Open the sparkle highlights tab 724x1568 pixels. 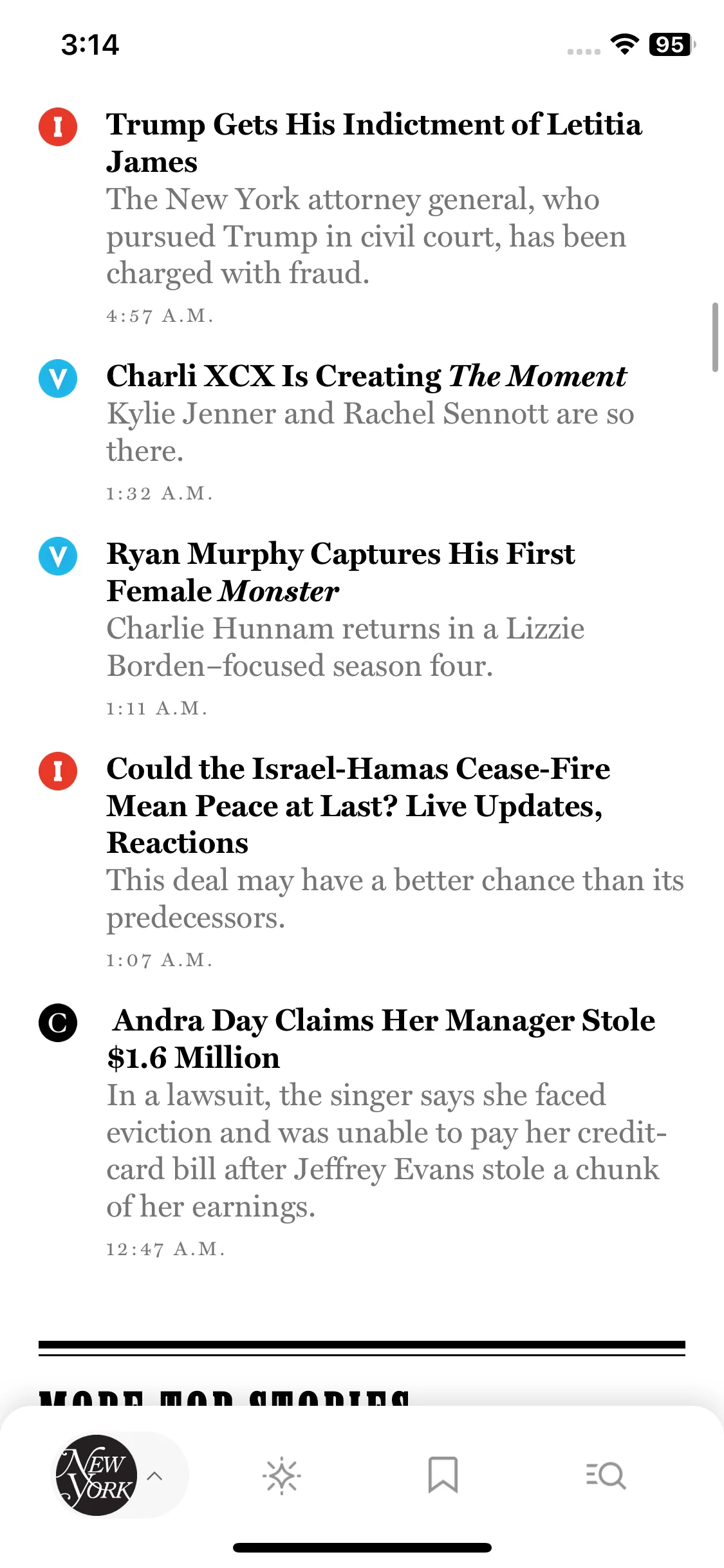pos(281,1475)
